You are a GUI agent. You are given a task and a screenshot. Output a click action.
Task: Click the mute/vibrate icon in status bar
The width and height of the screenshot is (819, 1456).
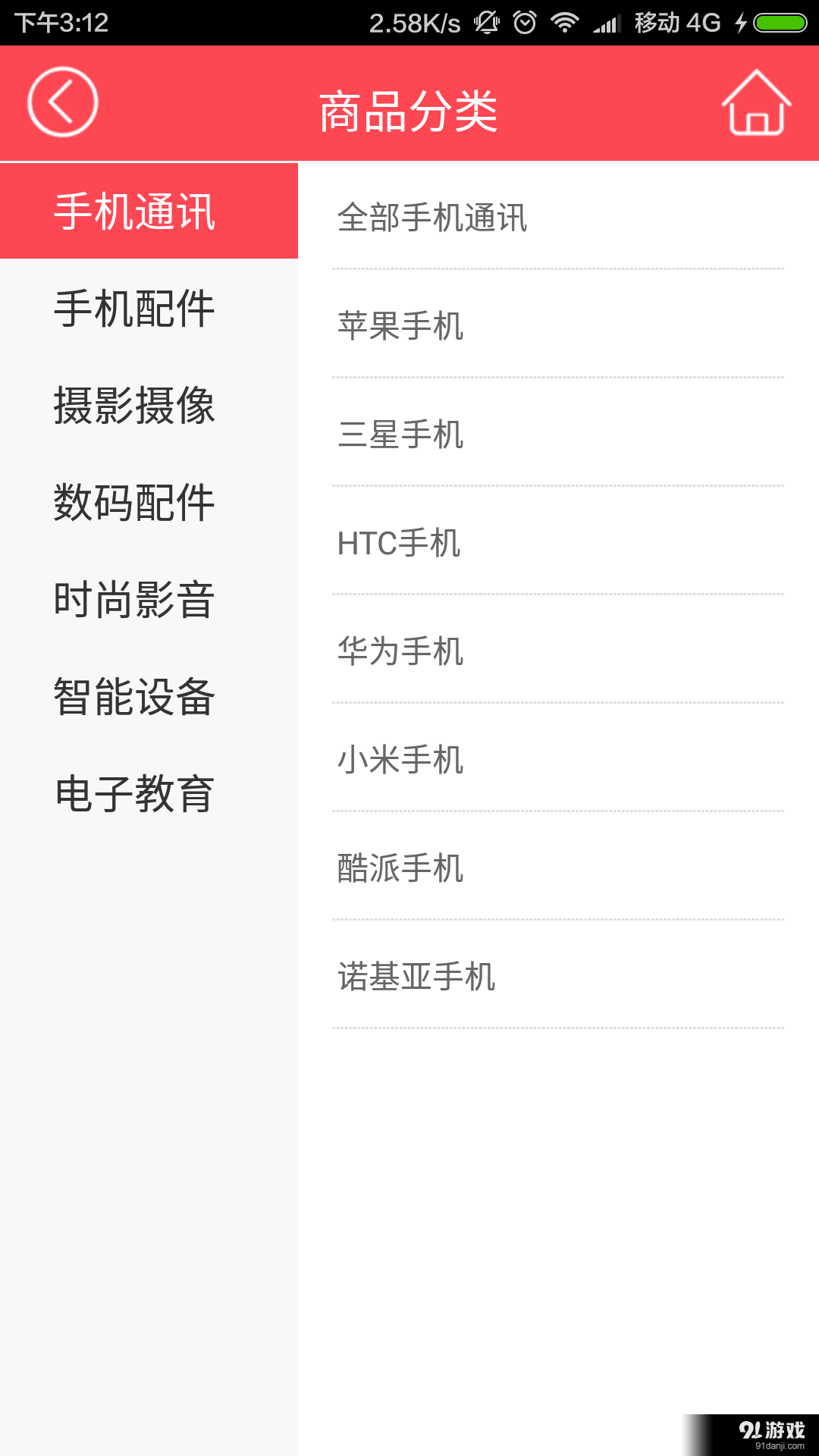click(485, 20)
